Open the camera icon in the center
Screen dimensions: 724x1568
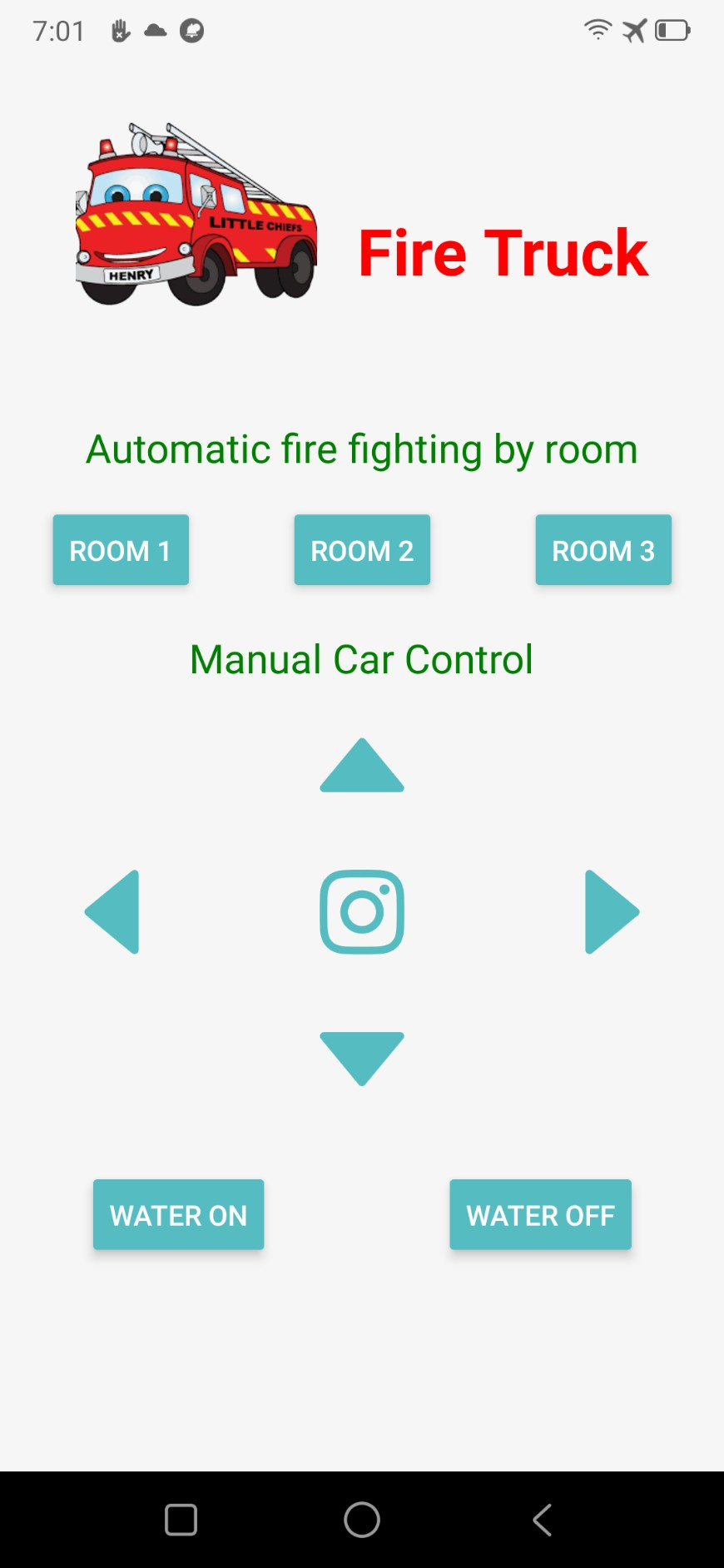click(x=362, y=912)
